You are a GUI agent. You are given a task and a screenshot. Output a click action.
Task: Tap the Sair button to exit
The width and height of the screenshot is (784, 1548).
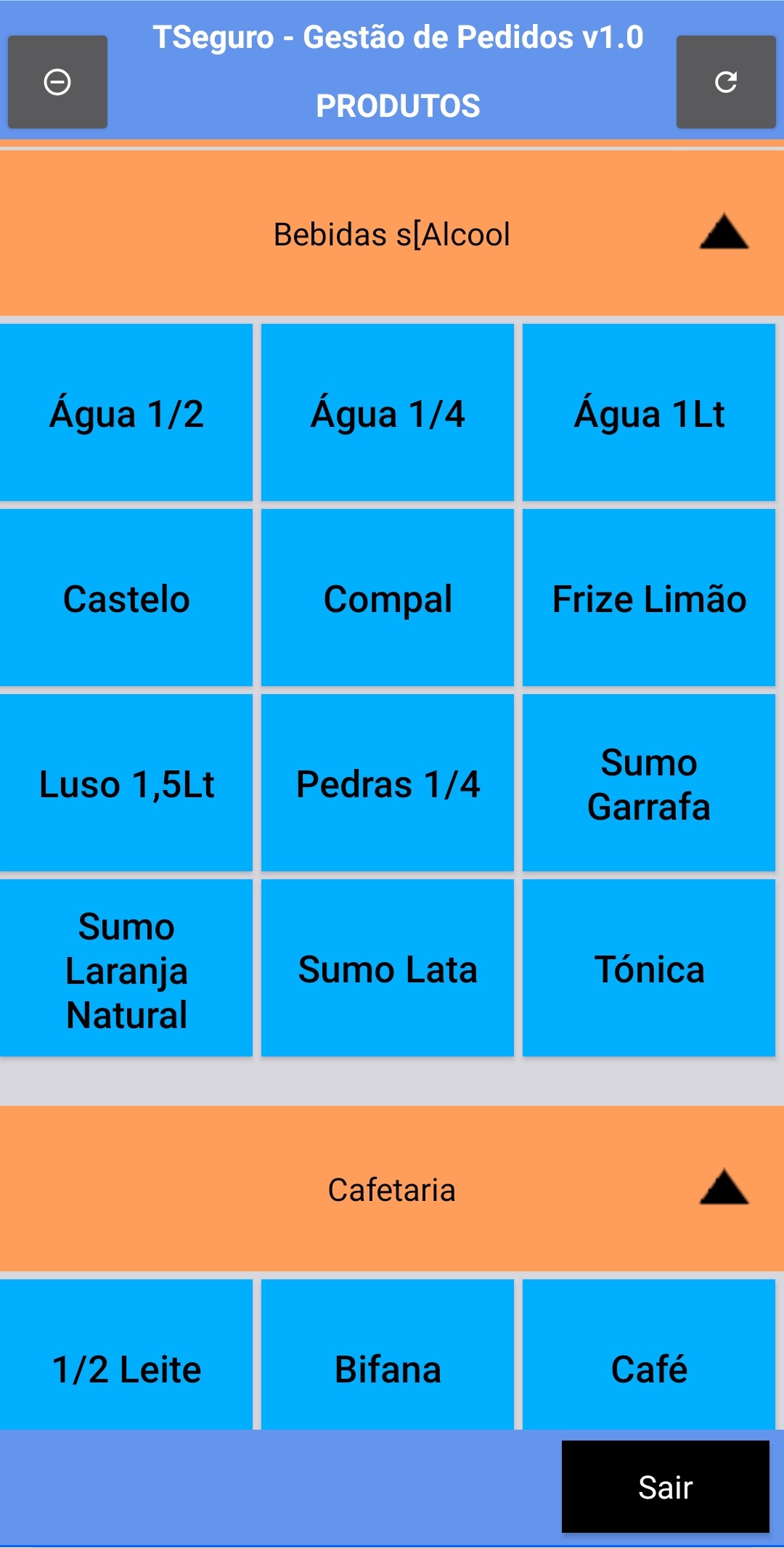click(x=666, y=1486)
